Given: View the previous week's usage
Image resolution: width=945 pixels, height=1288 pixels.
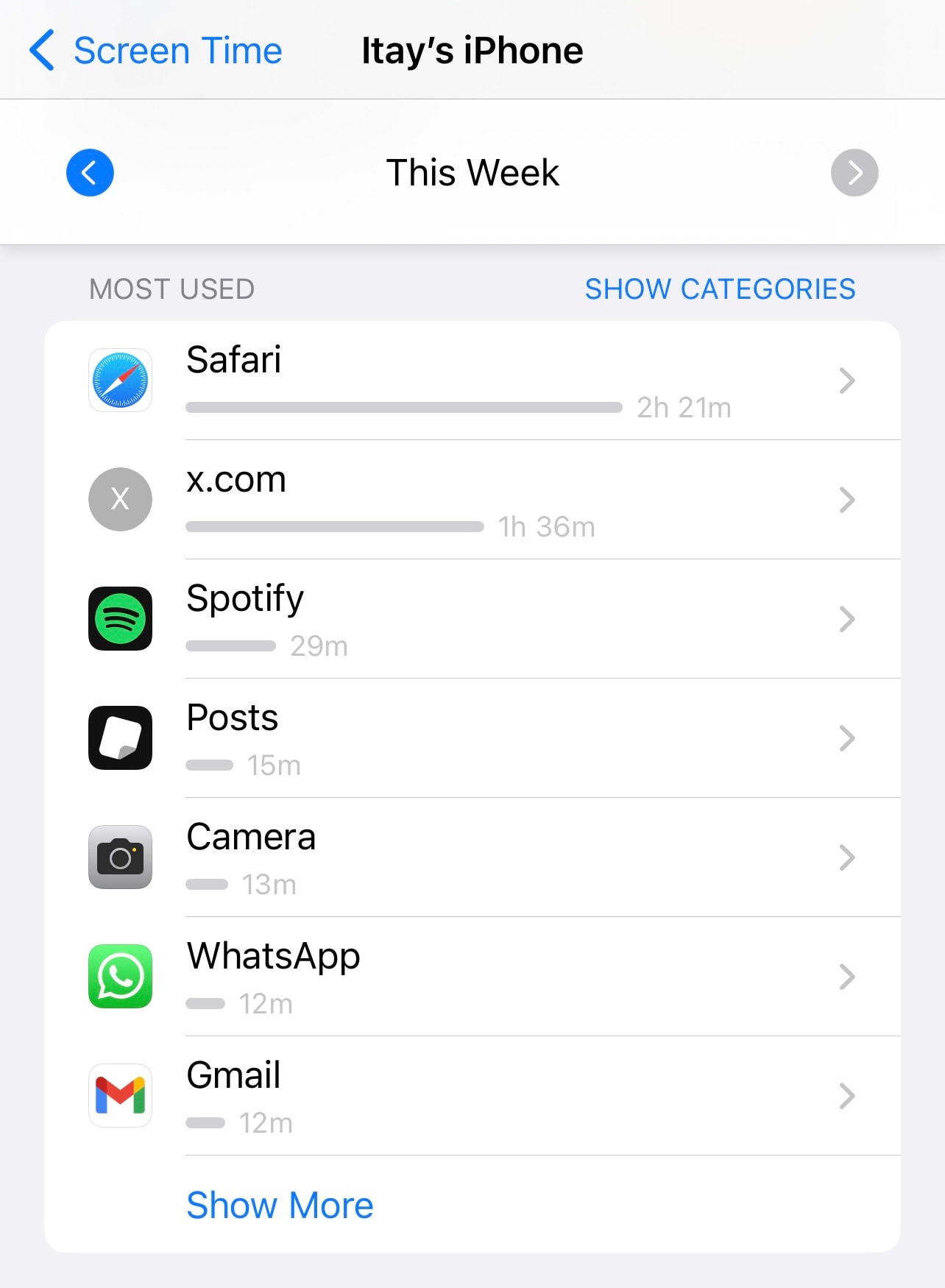Looking at the screenshot, I should 90,173.
